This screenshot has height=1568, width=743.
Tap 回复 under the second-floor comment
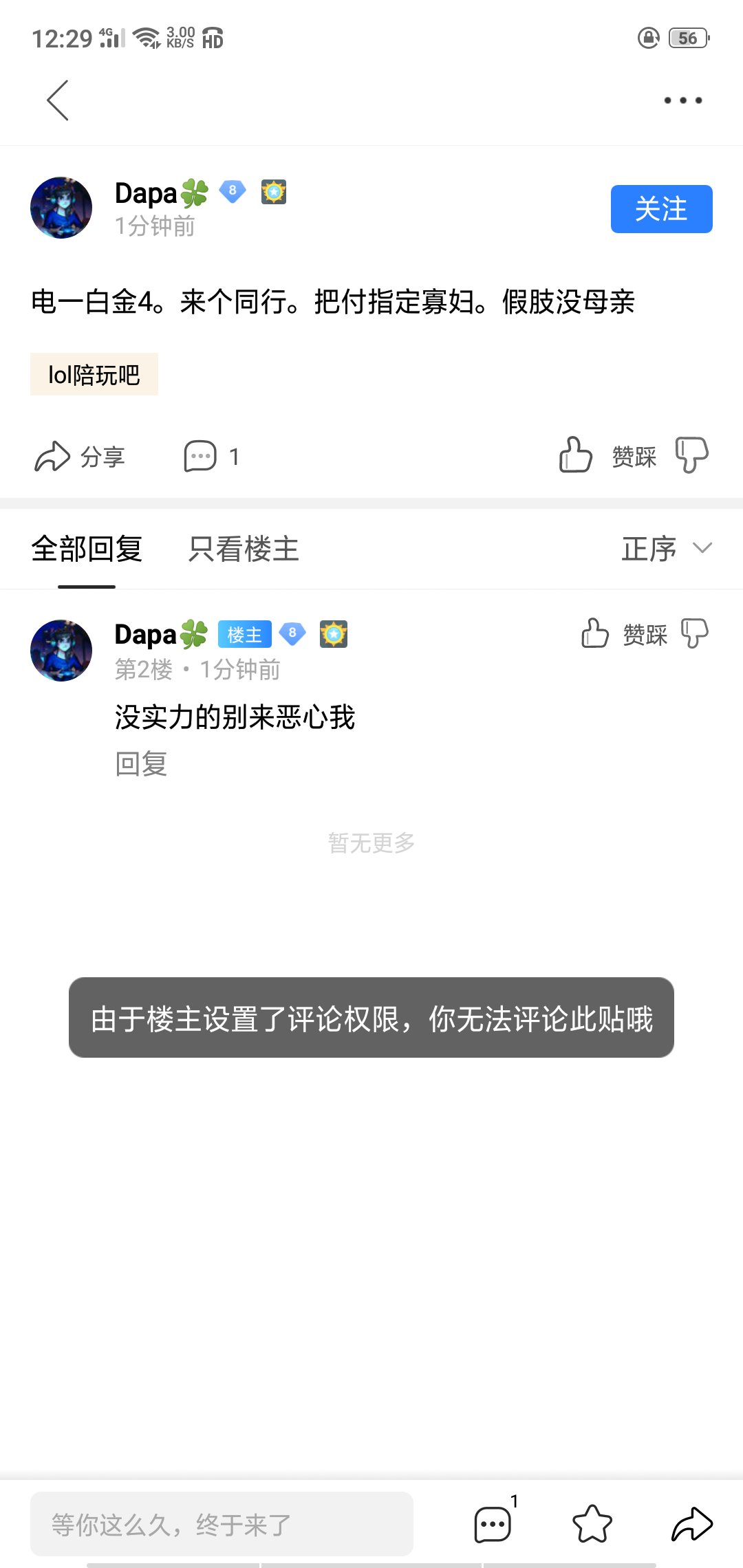[141, 764]
